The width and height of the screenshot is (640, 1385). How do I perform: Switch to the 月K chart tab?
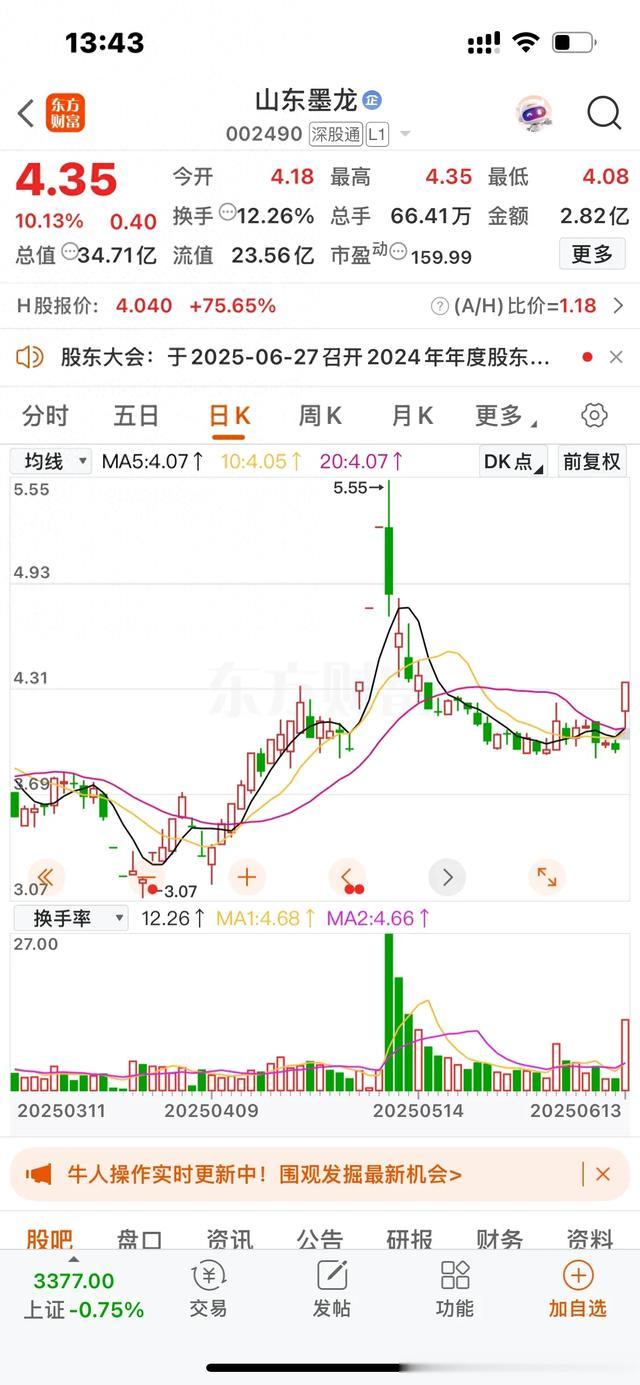411,416
